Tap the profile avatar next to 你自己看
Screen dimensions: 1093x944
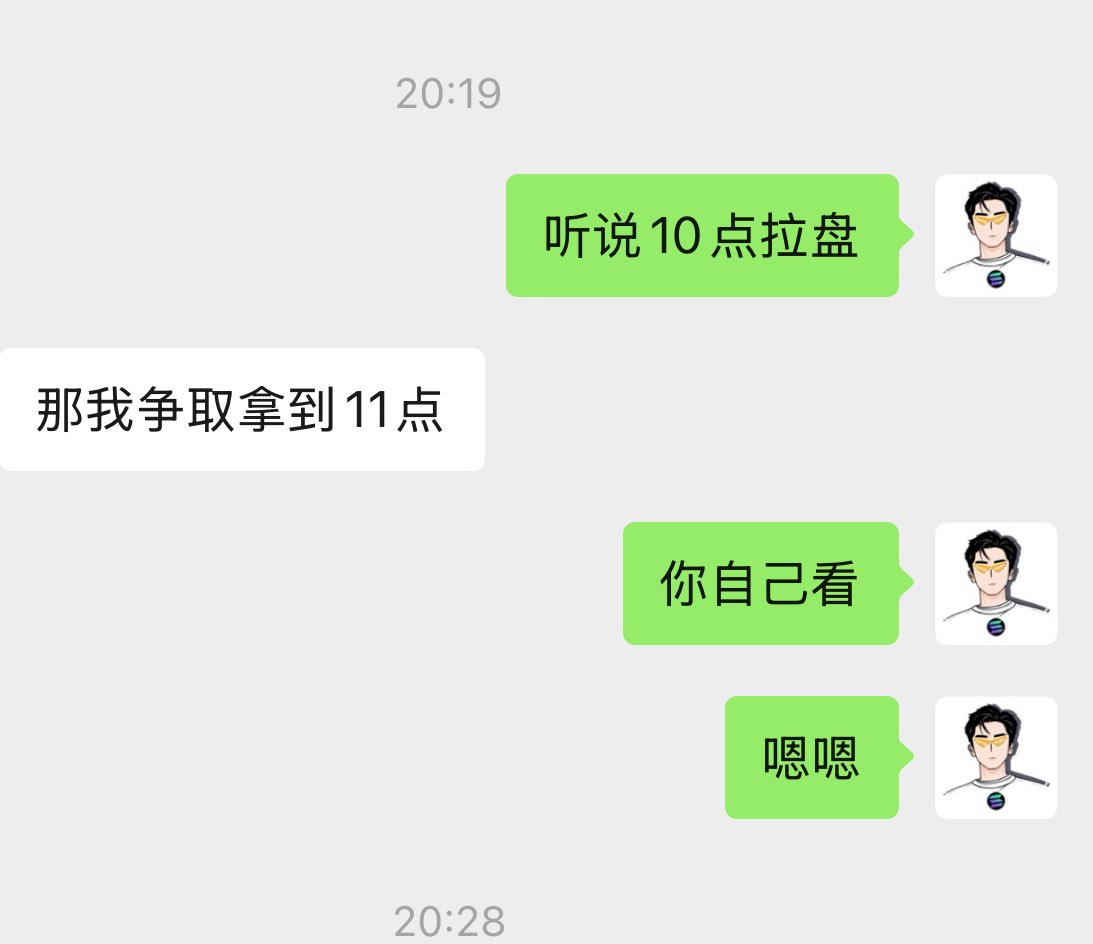pos(995,583)
